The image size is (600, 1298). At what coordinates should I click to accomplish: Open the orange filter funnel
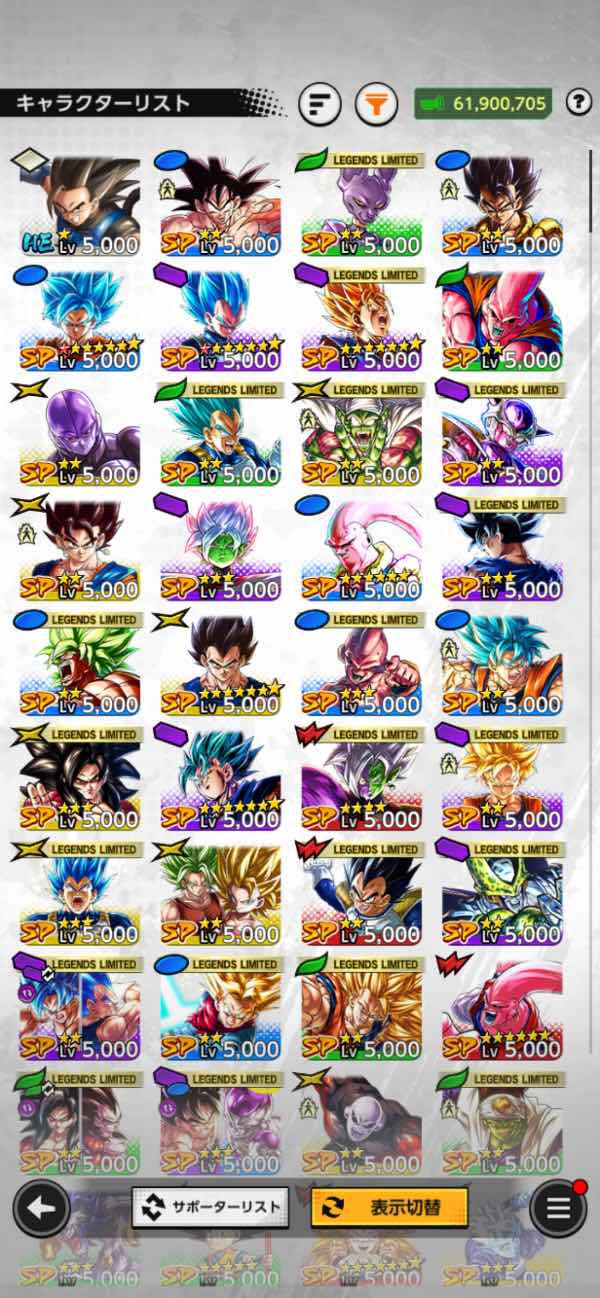coord(373,103)
